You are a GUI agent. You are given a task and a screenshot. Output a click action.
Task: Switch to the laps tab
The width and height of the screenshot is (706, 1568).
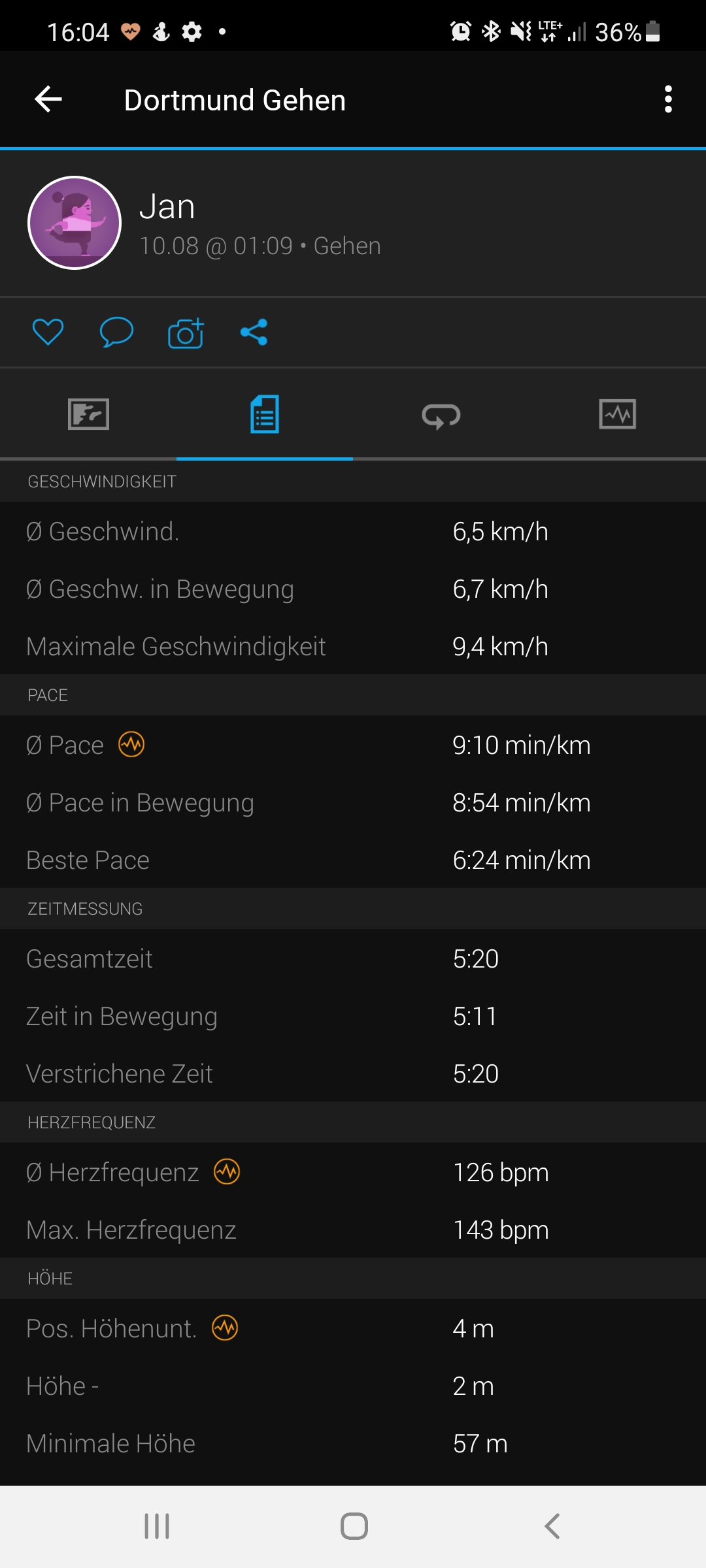pyautogui.click(x=441, y=416)
